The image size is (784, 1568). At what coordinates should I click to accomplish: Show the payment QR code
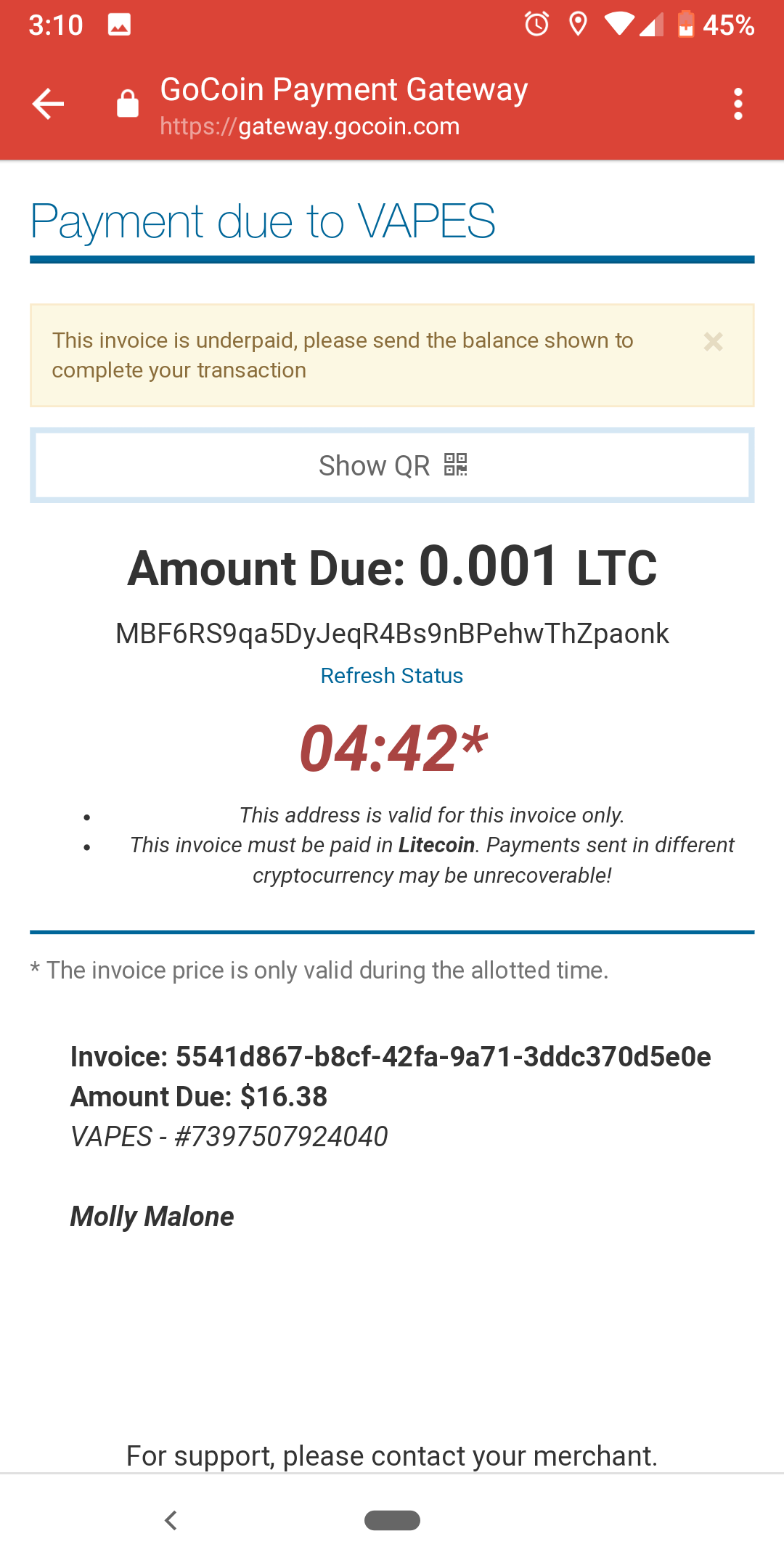[392, 465]
